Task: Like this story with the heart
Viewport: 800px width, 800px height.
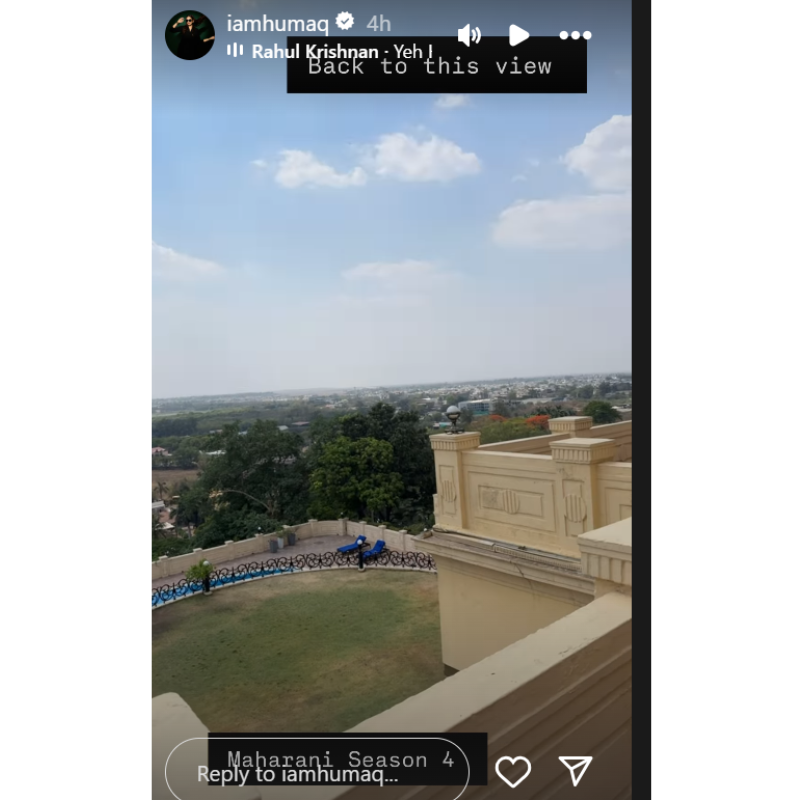Action: point(513,770)
